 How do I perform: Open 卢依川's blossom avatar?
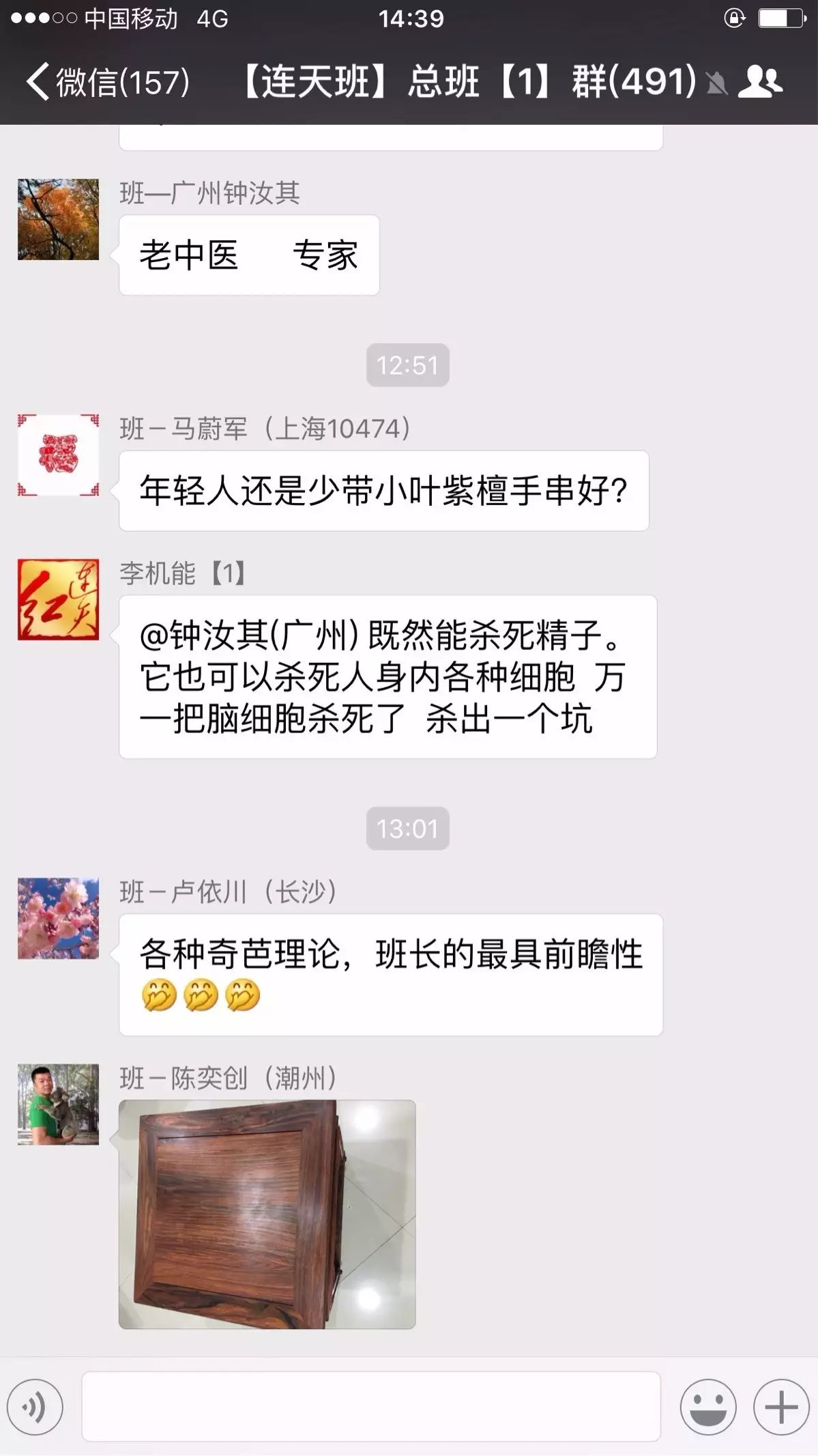58,918
